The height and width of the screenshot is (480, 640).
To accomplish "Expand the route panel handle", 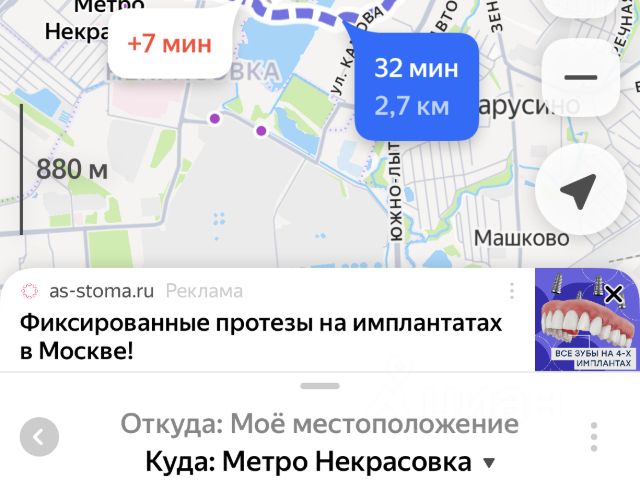I will [320, 385].
